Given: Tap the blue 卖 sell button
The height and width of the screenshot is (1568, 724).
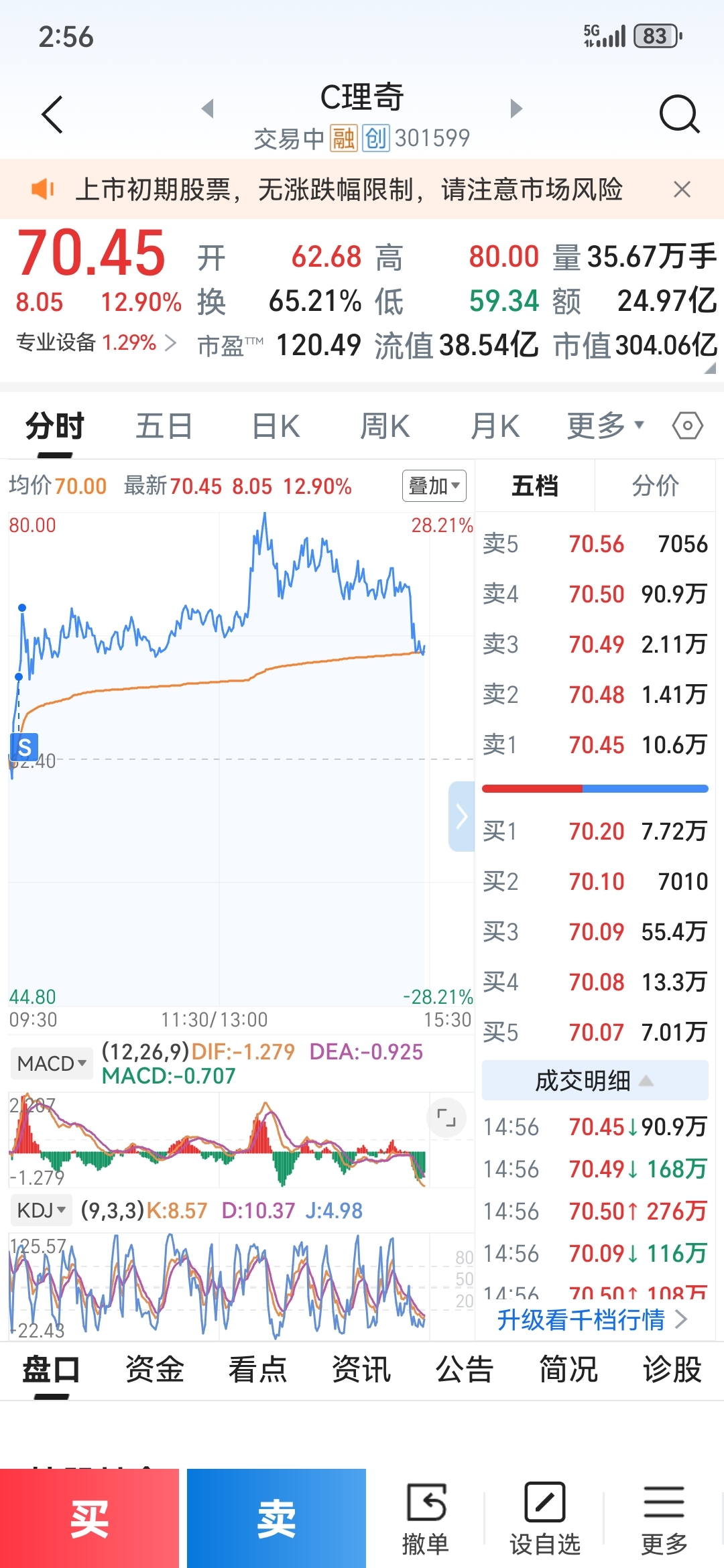Looking at the screenshot, I should click(x=276, y=1518).
